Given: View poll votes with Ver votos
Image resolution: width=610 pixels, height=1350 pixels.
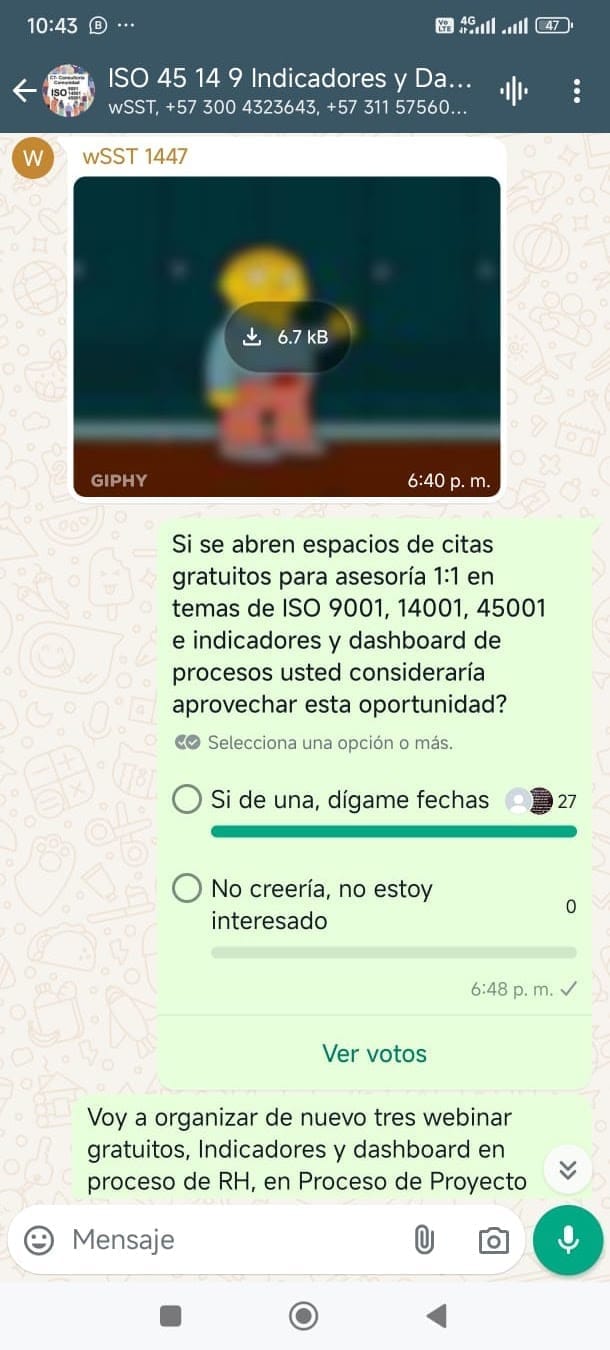Looking at the screenshot, I should tap(374, 1053).
